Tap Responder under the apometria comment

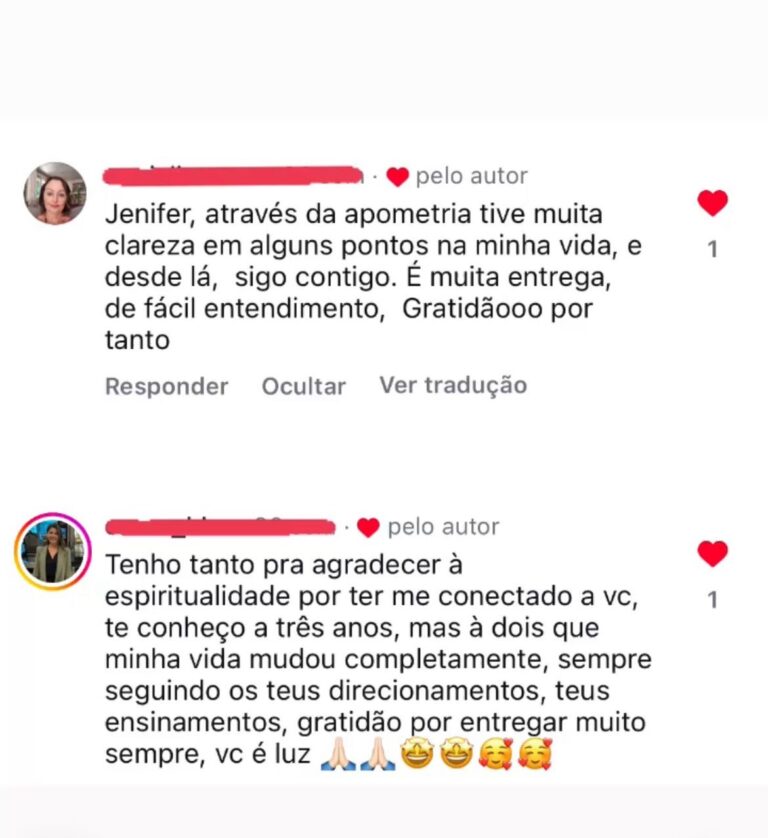click(166, 386)
